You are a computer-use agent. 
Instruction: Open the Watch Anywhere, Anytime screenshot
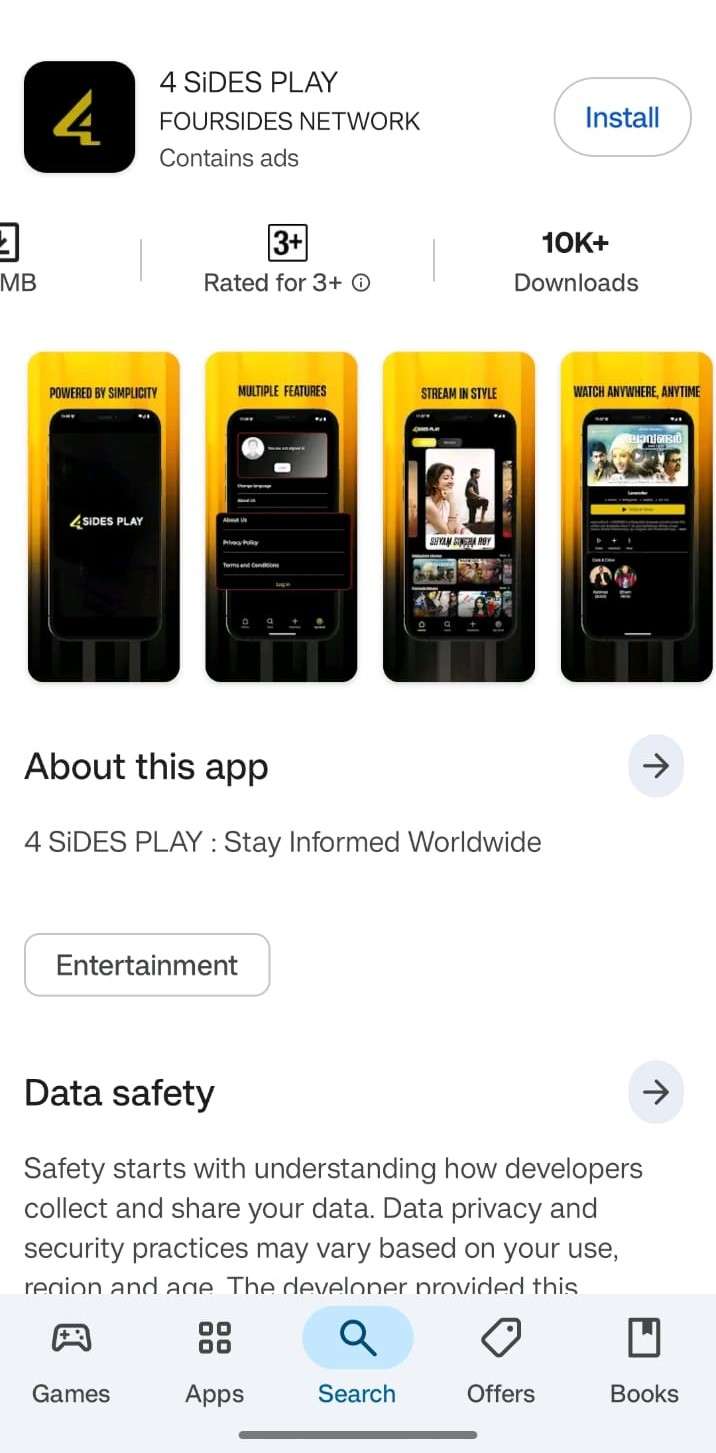pos(637,516)
